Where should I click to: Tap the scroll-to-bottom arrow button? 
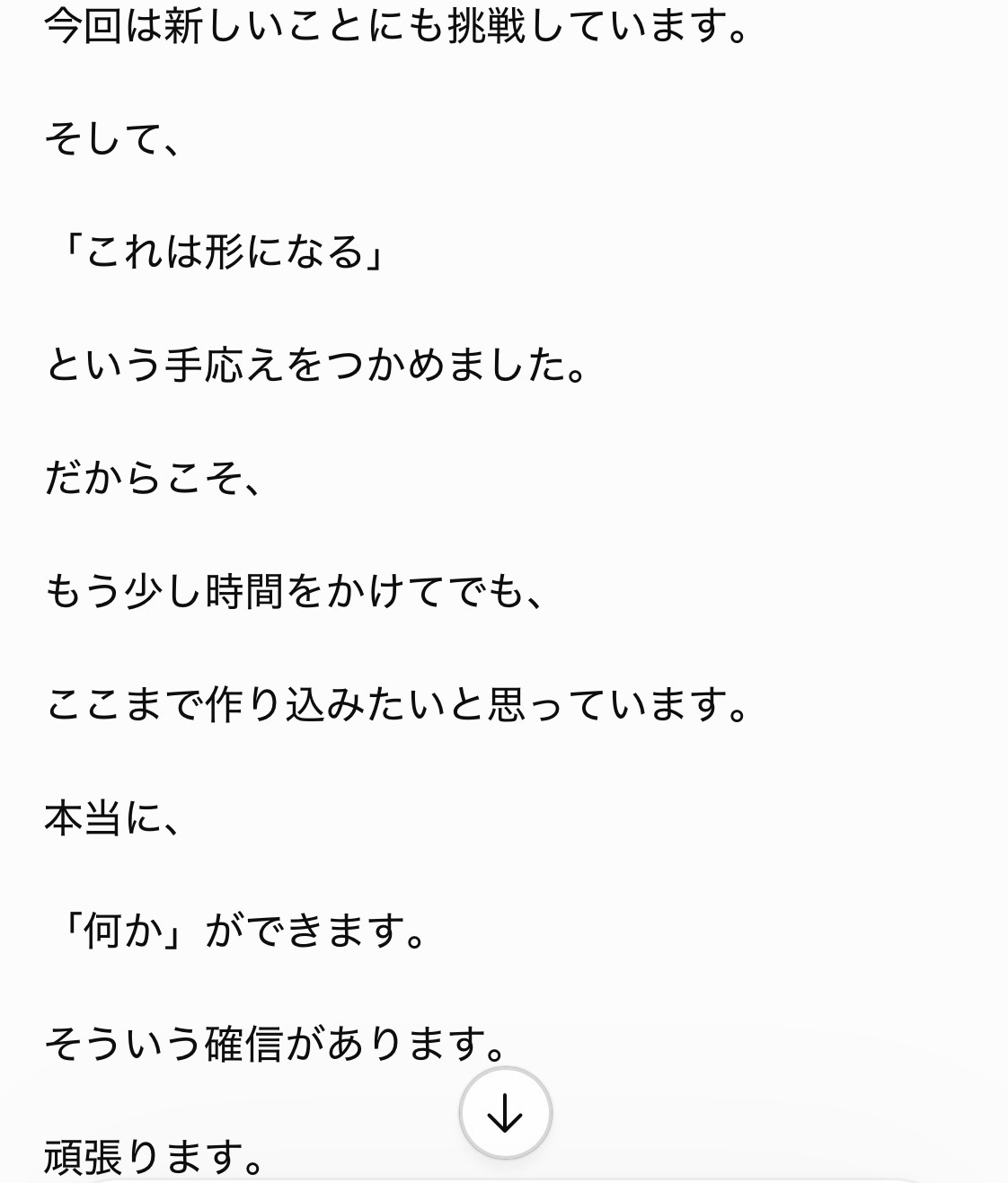pos(505,1113)
